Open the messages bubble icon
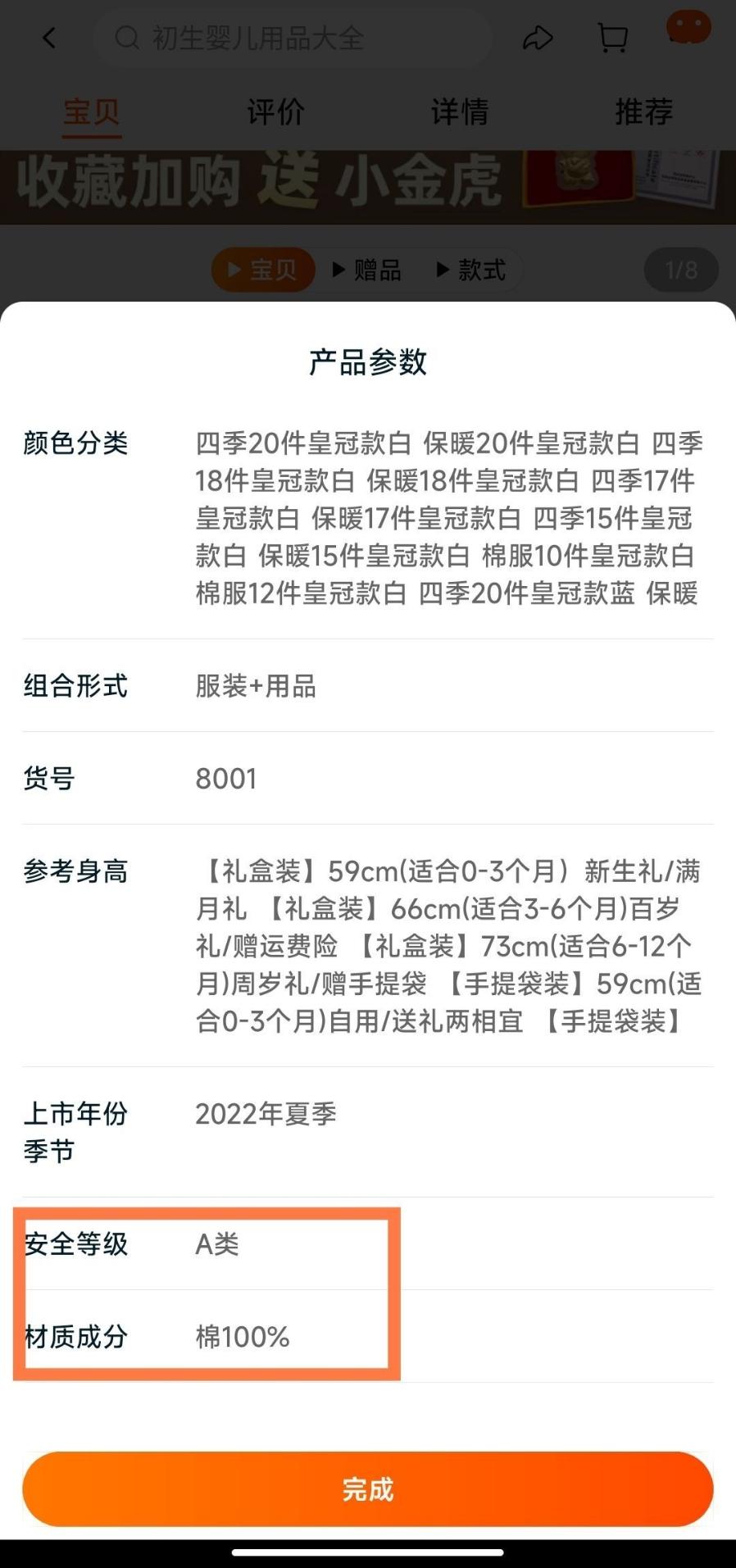Image resolution: width=736 pixels, height=1568 pixels. click(688, 29)
